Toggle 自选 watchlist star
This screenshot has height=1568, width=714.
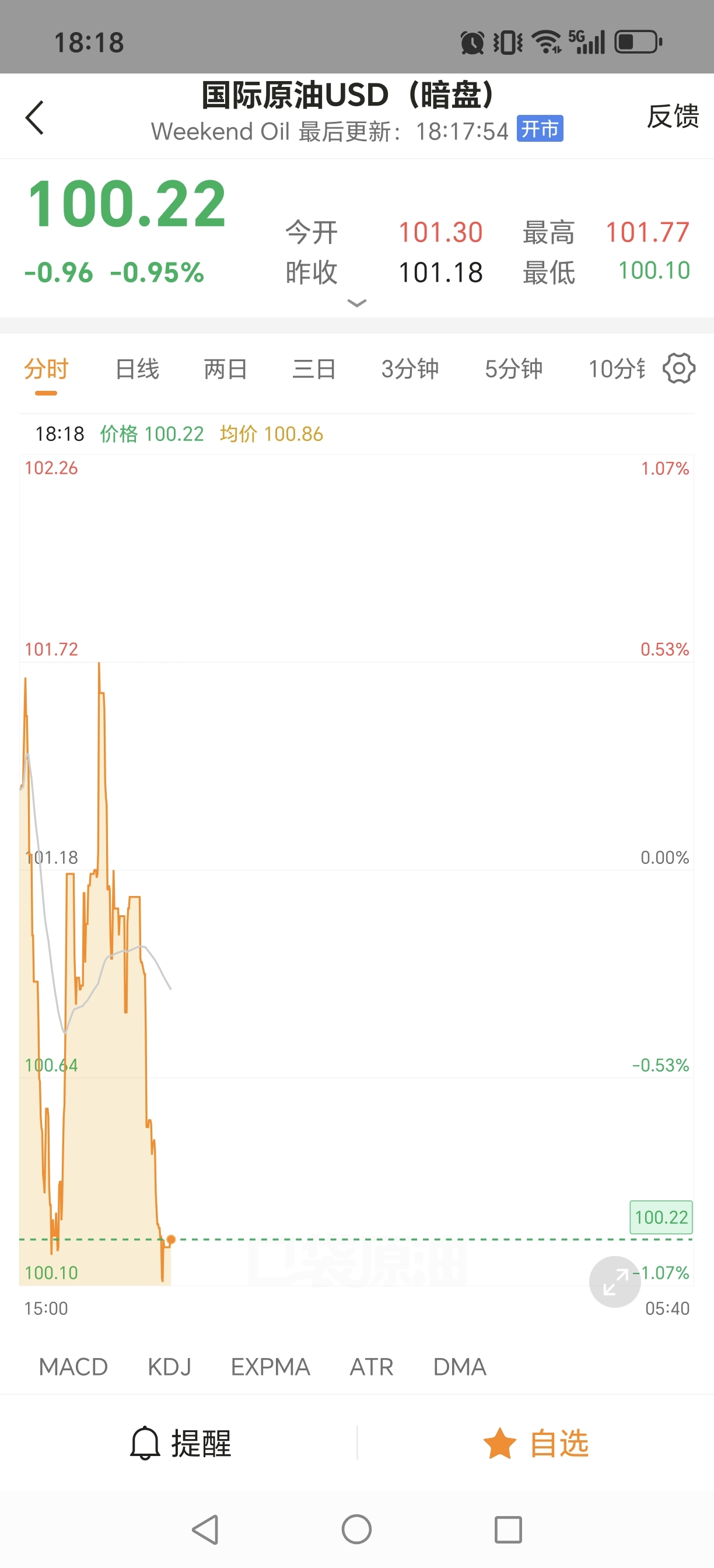click(x=535, y=1443)
